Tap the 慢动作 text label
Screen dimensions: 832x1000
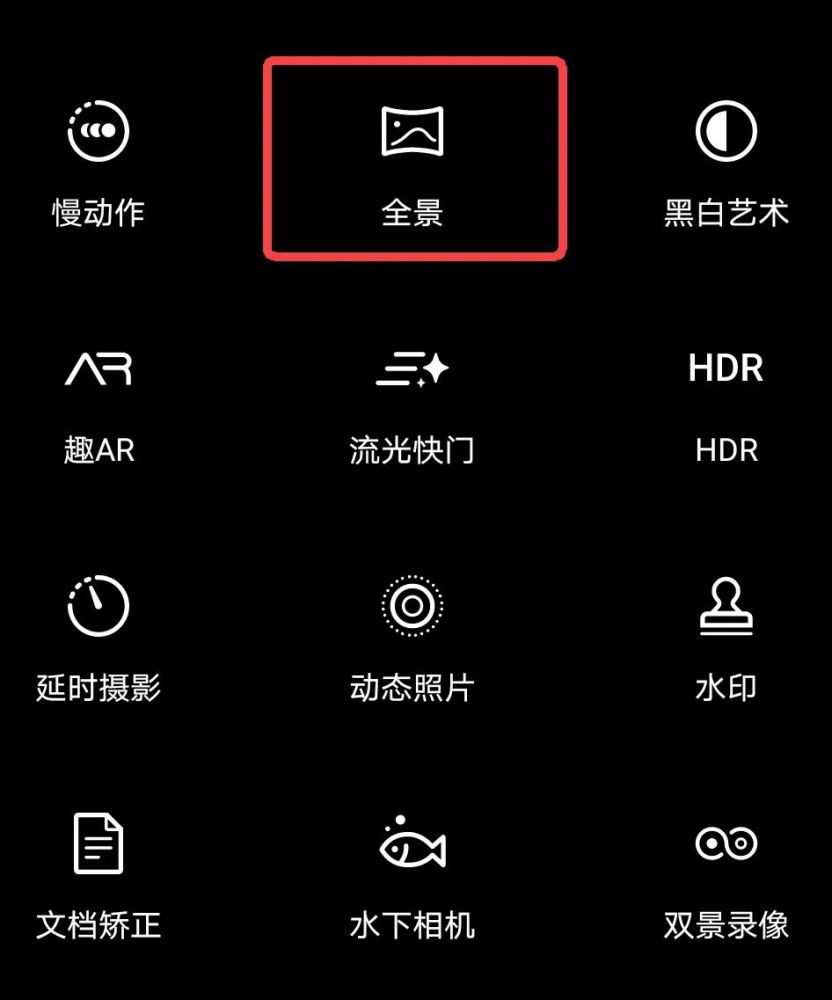point(96,210)
